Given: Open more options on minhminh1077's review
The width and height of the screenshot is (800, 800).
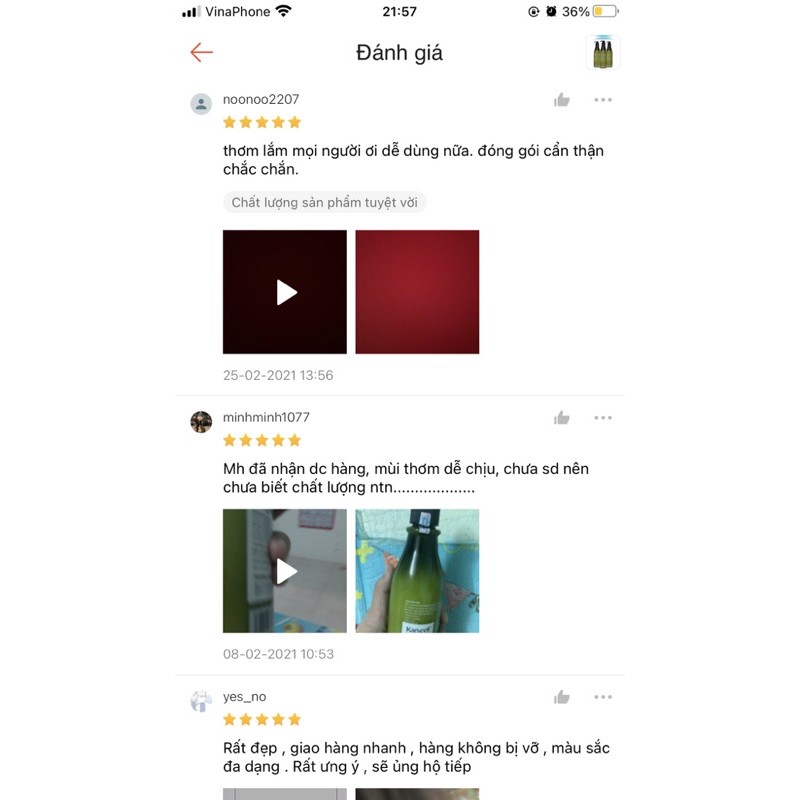Looking at the screenshot, I should (x=602, y=418).
